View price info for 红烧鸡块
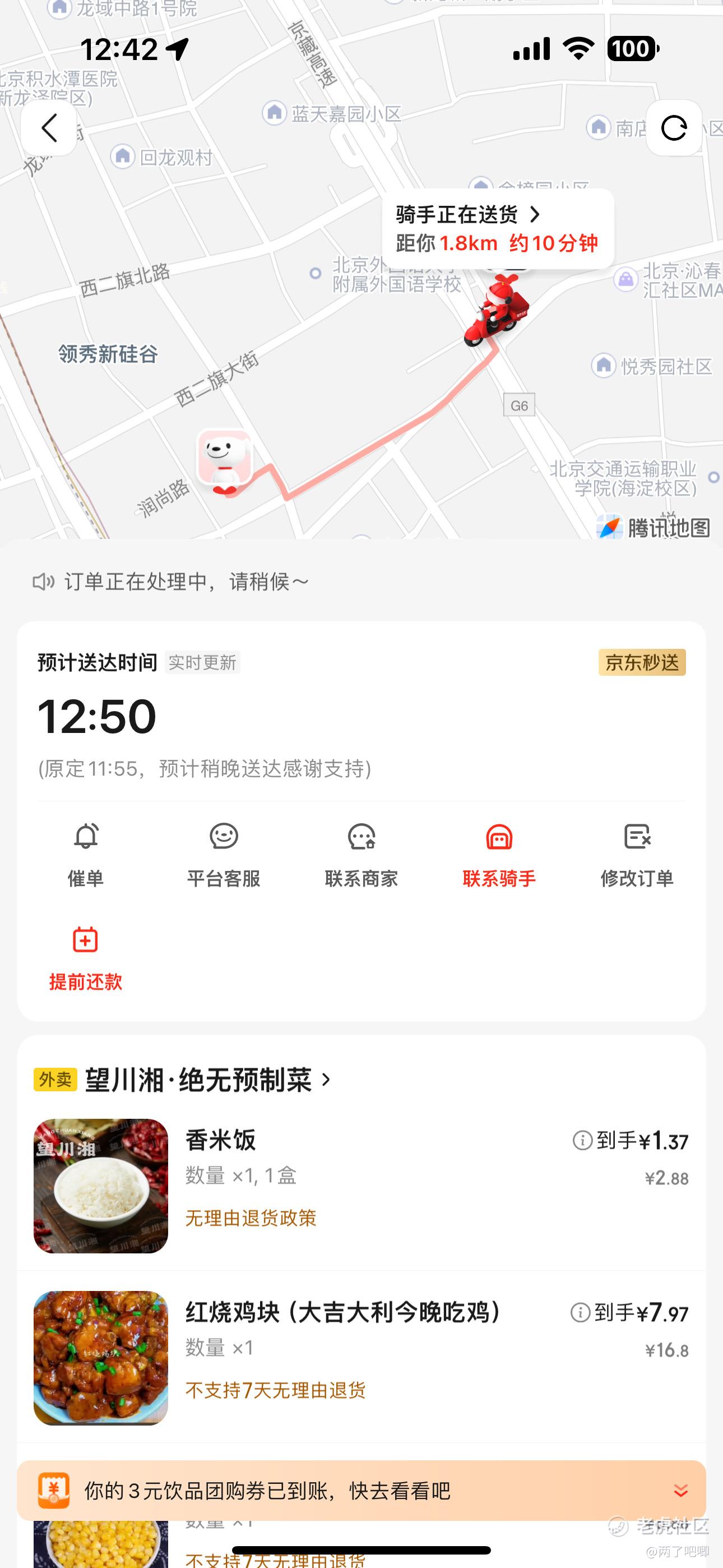 point(580,1312)
